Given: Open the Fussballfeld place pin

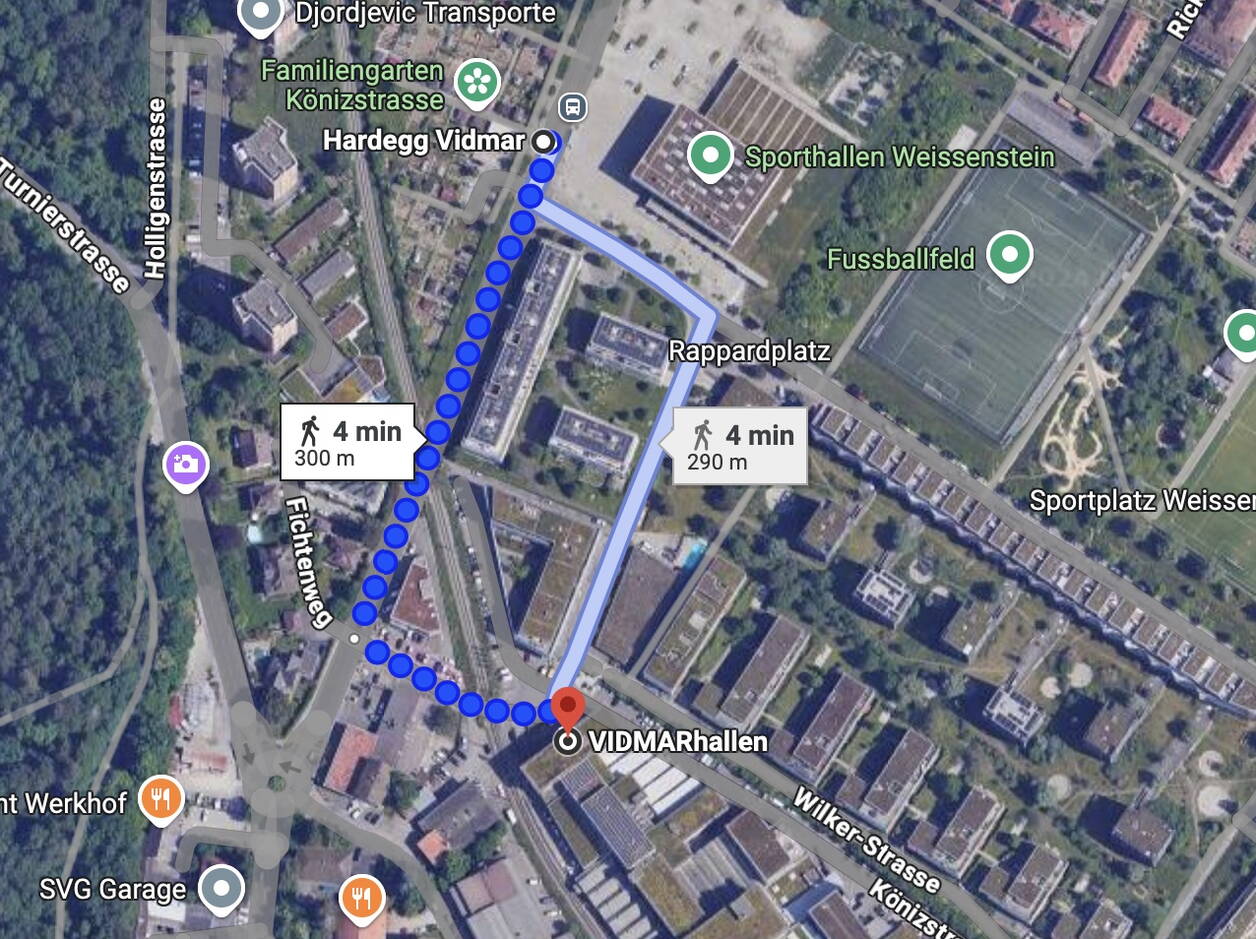Looking at the screenshot, I should click(1009, 253).
